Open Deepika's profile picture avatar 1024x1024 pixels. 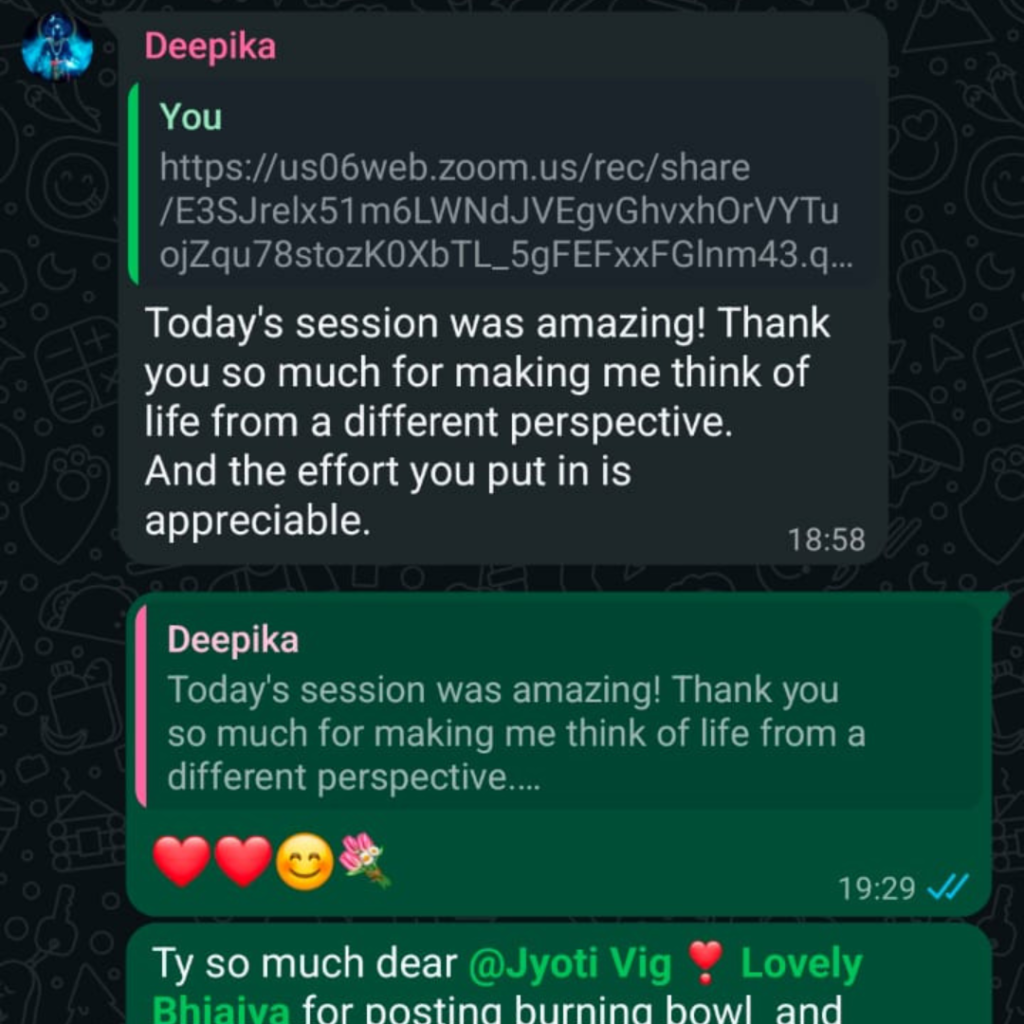pyautogui.click(x=57, y=47)
